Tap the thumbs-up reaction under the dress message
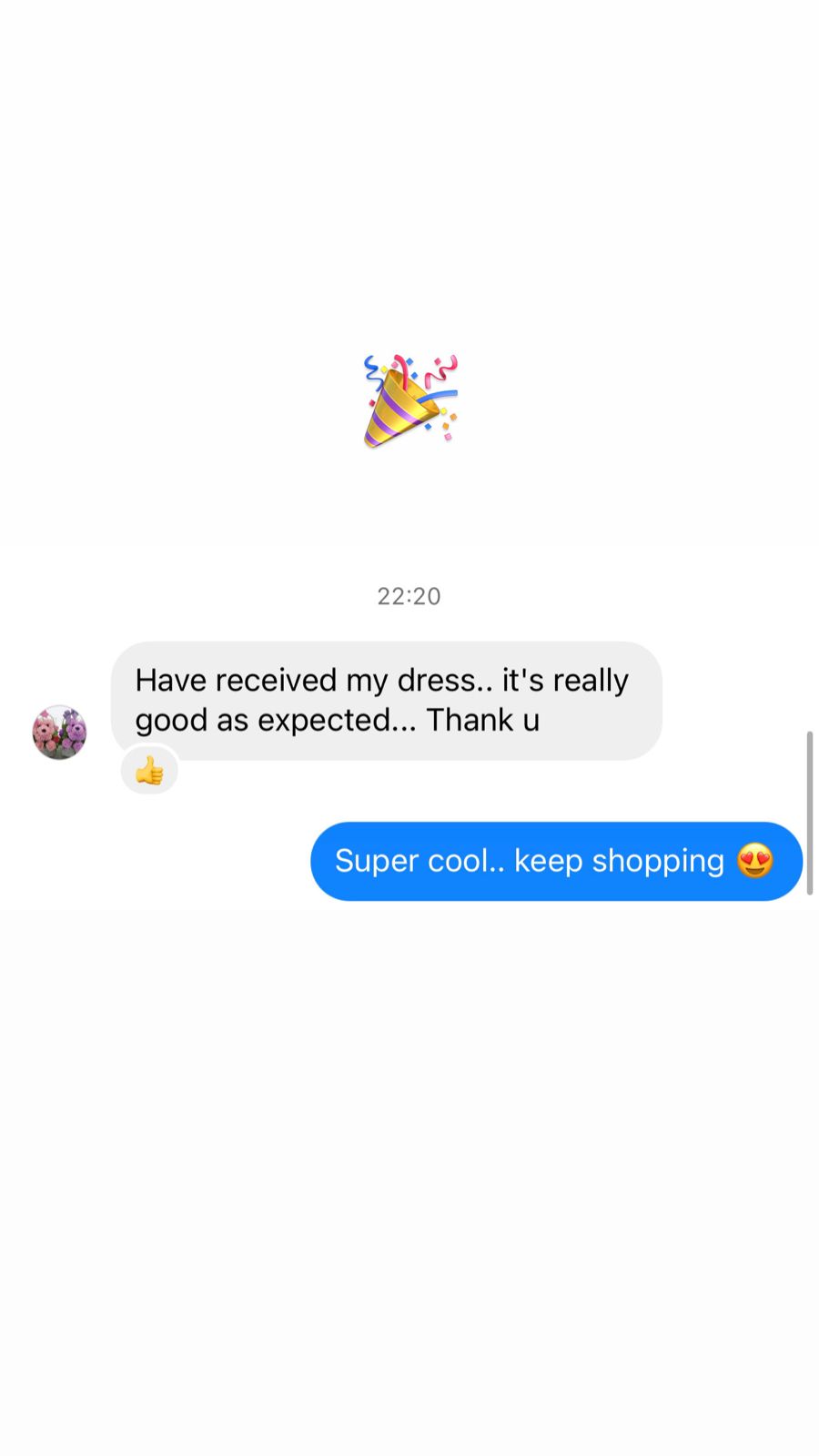The image size is (819, 1456). coord(149,772)
